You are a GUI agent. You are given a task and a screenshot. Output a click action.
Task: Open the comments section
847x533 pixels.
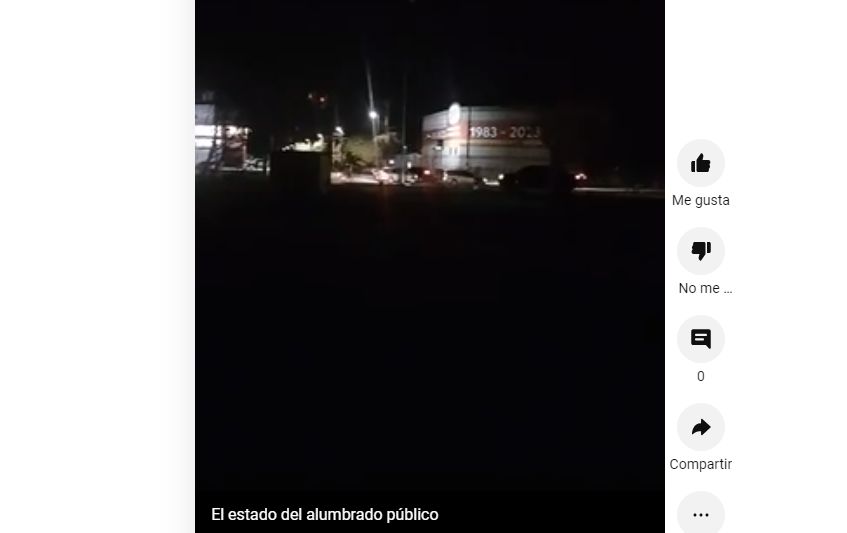tap(700, 339)
